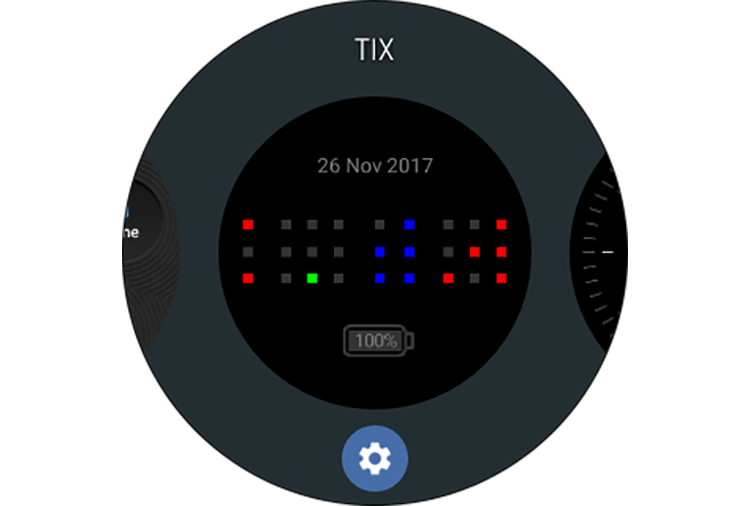Open the TIX watch face settings gear
The height and width of the screenshot is (506, 750).
click(x=375, y=459)
